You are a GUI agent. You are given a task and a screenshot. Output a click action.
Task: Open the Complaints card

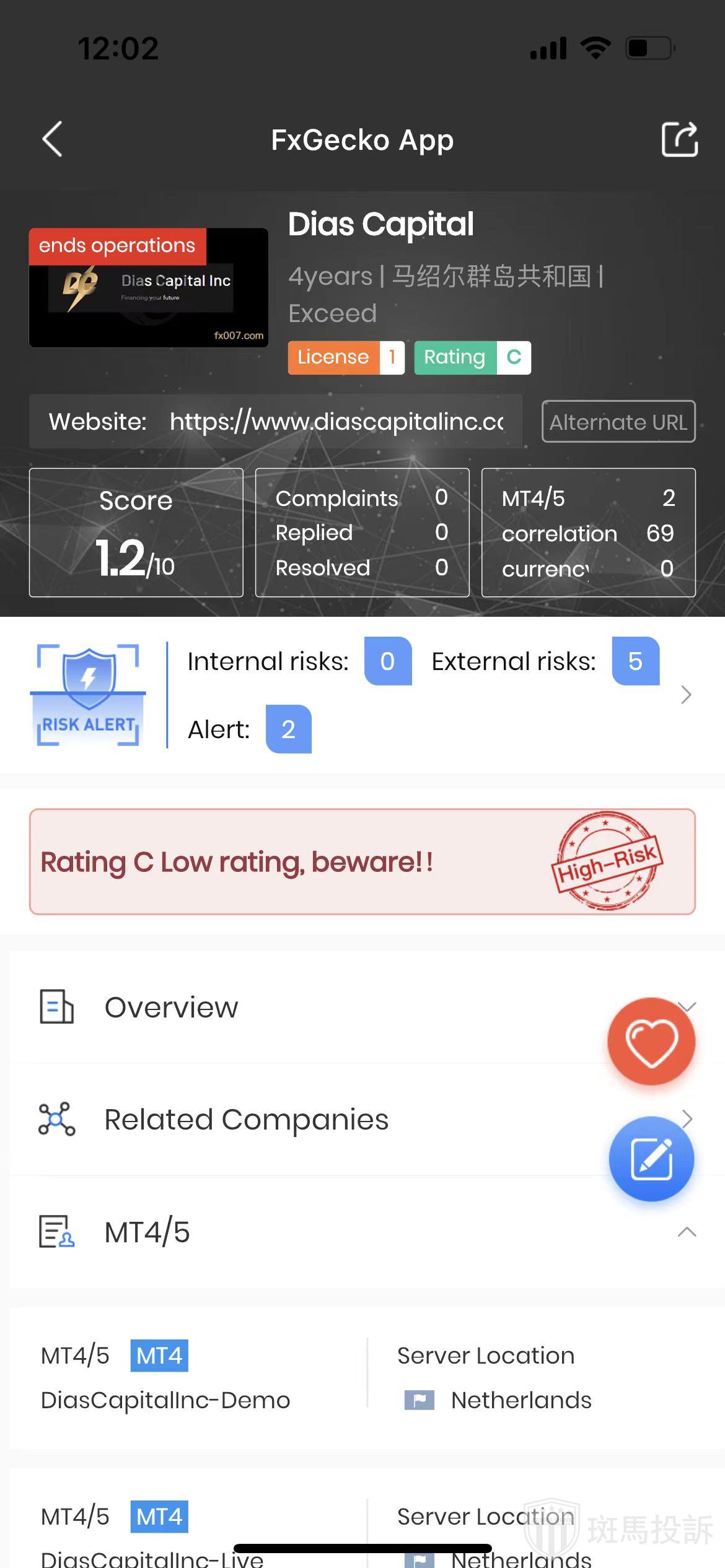362,533
